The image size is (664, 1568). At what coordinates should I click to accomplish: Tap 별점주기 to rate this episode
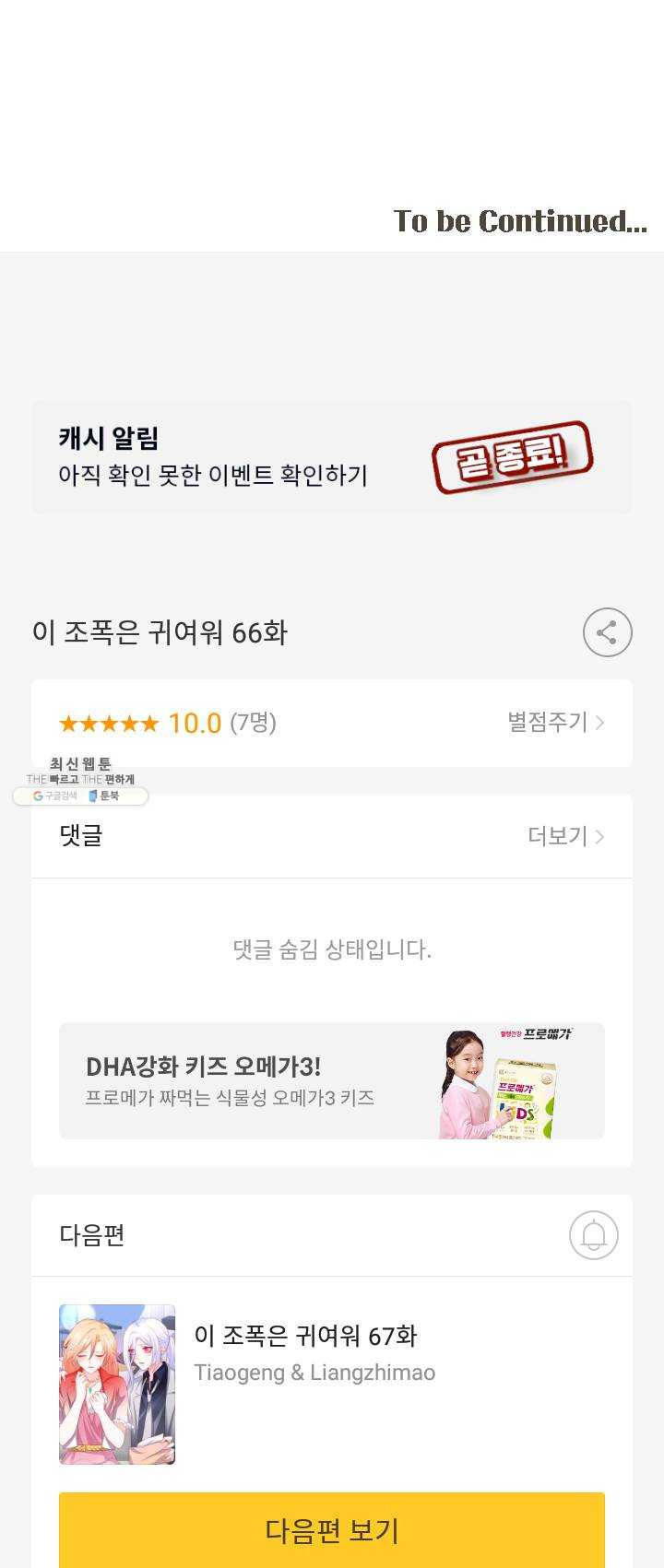(555, 722)
